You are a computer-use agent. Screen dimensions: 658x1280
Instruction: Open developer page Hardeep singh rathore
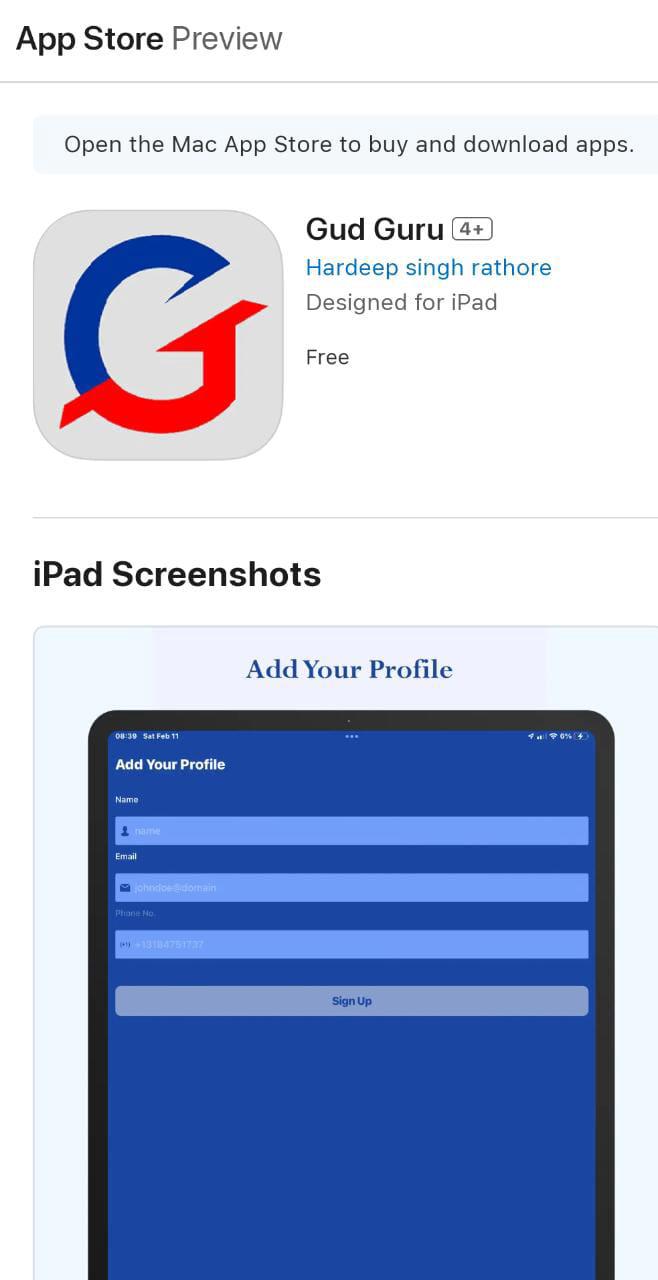pos(428,268)
